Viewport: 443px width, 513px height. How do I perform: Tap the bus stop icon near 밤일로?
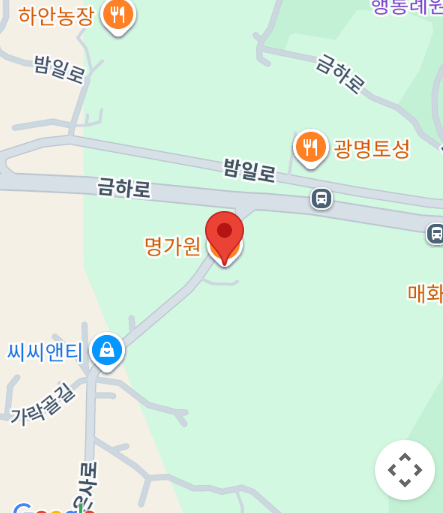click(x=321, y=199)
